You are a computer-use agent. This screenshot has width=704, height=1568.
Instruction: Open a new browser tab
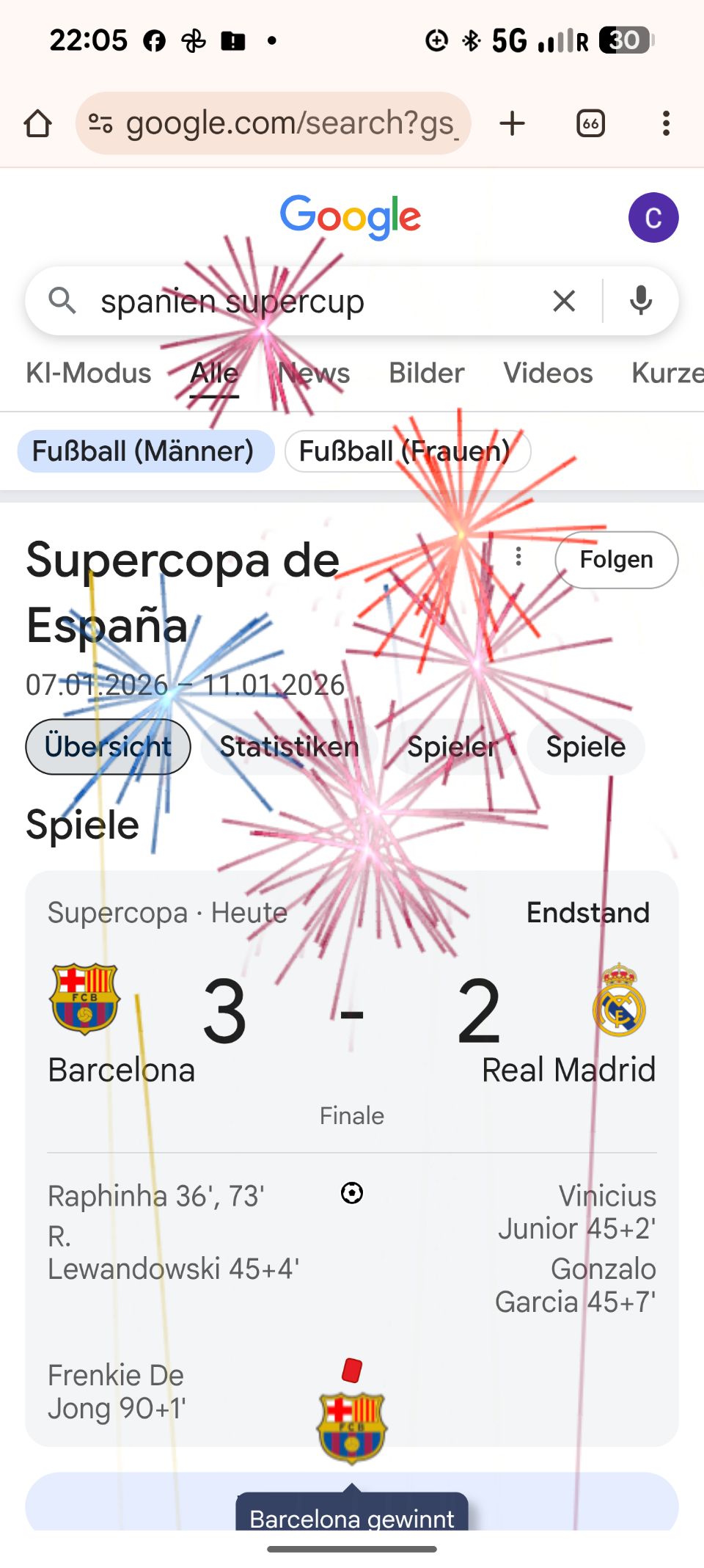pyautogui.click(x=512, y=123)
